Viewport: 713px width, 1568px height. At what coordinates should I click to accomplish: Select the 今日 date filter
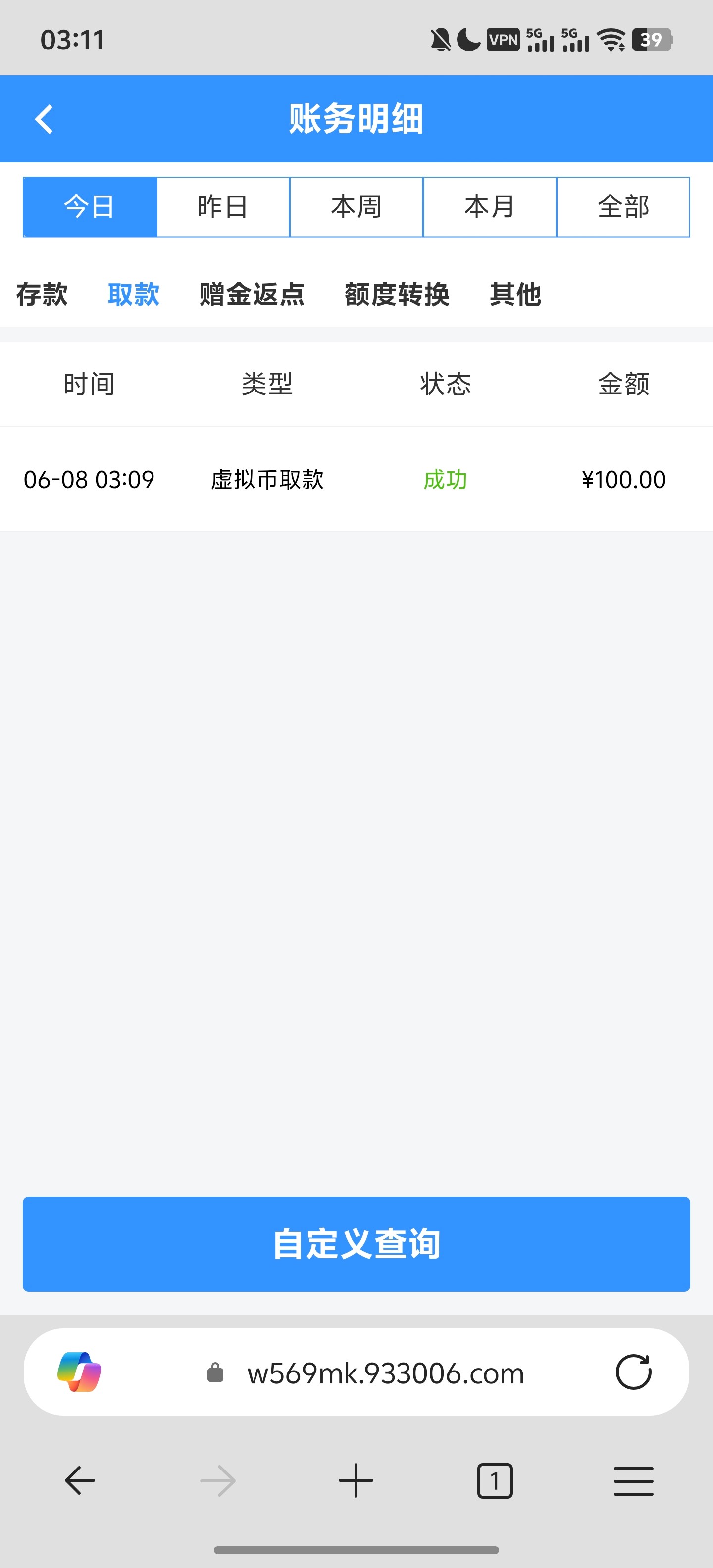[x=90, y=207]
